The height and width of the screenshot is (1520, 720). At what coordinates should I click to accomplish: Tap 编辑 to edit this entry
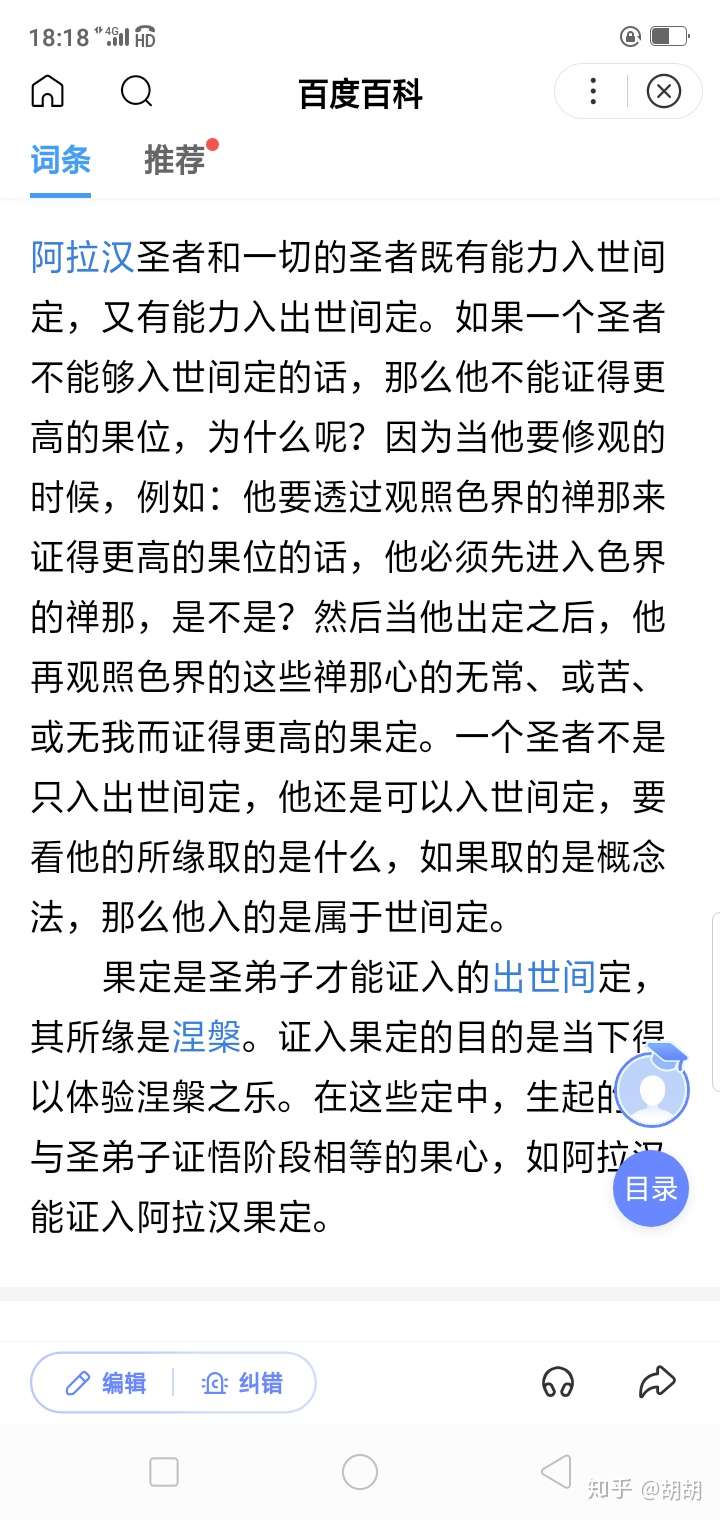point(106,1383)
